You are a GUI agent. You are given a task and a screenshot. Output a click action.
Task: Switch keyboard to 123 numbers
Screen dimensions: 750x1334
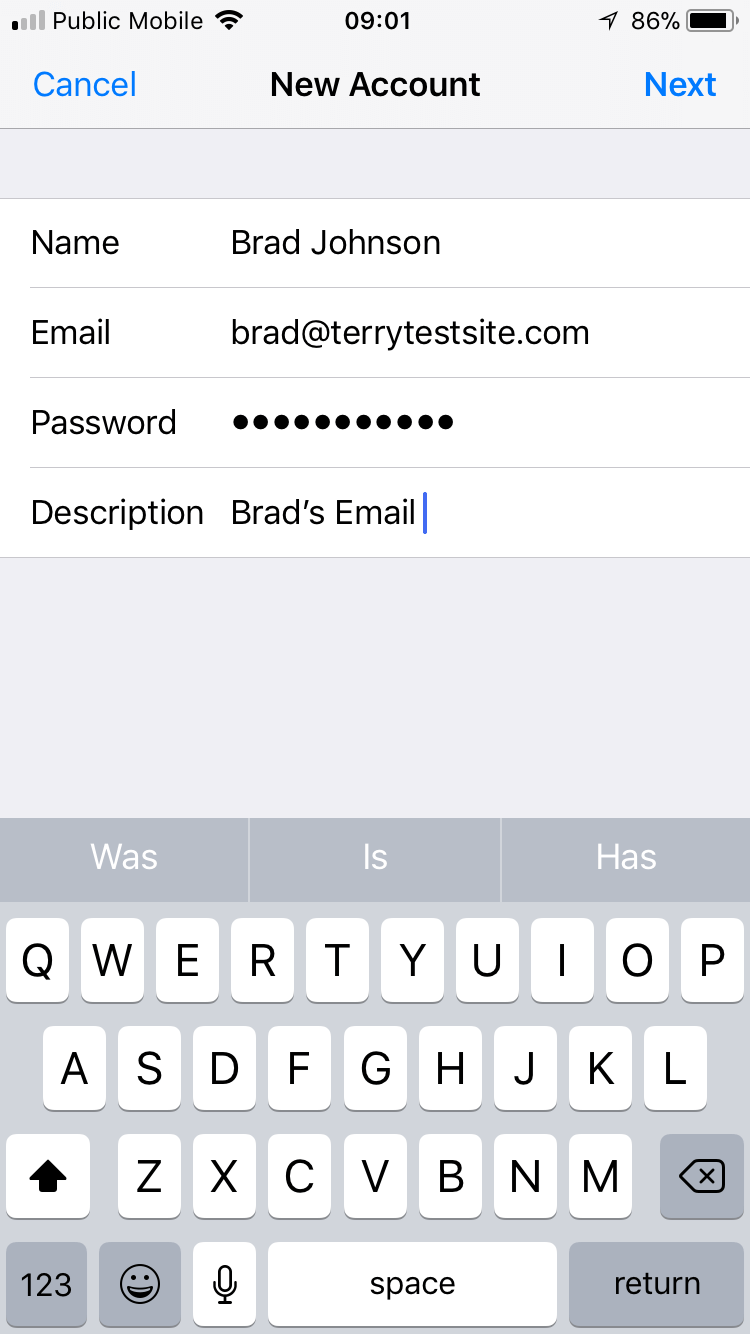[46, 1284]
